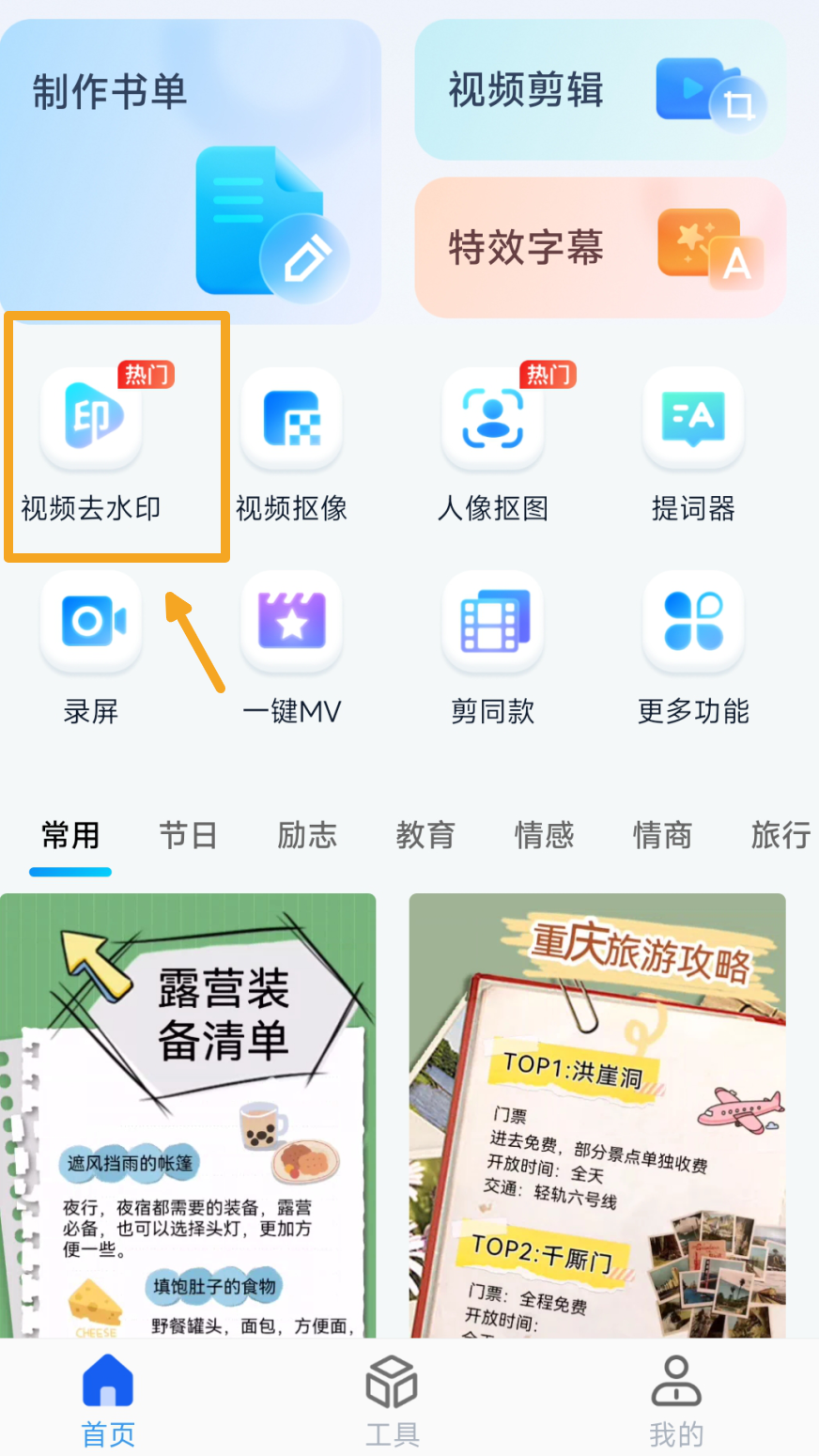Select the 教育 category tab

tap(425, 835)
